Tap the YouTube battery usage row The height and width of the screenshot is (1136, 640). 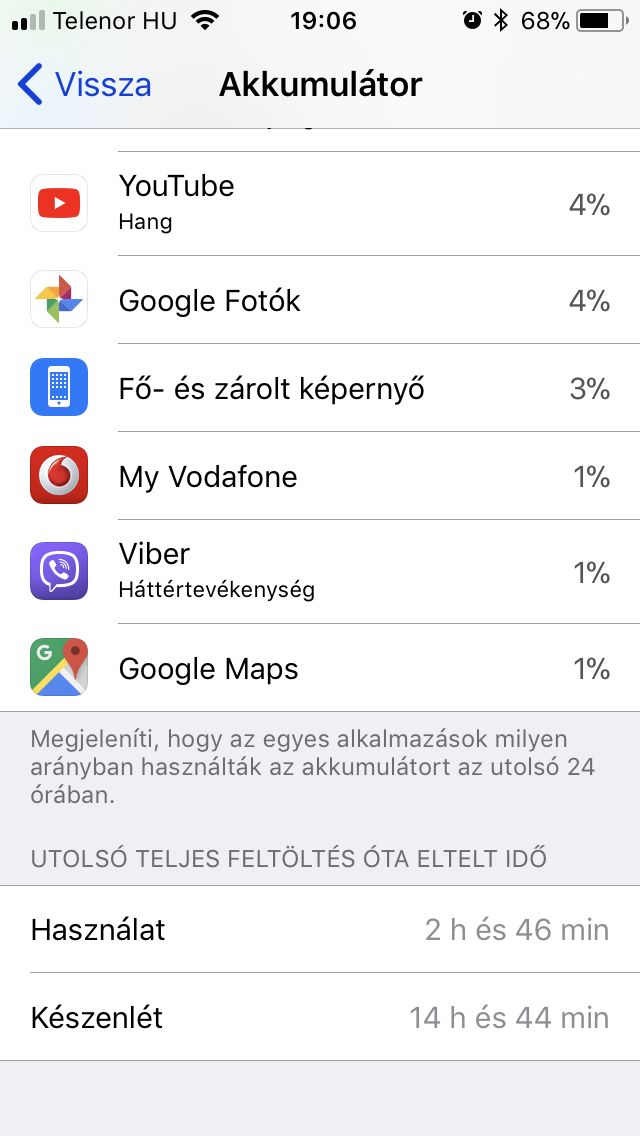pyautogui.click(x=320, y=204)
